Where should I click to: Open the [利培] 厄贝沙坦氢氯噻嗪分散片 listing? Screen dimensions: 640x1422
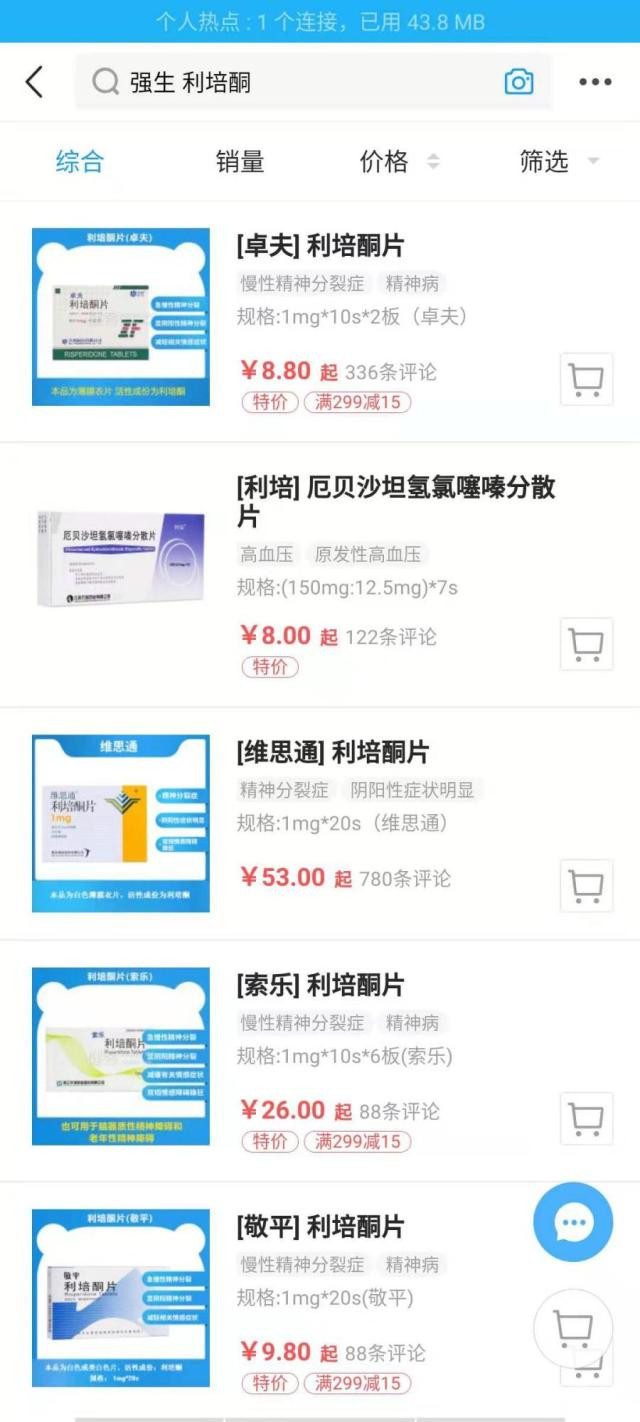395,501
